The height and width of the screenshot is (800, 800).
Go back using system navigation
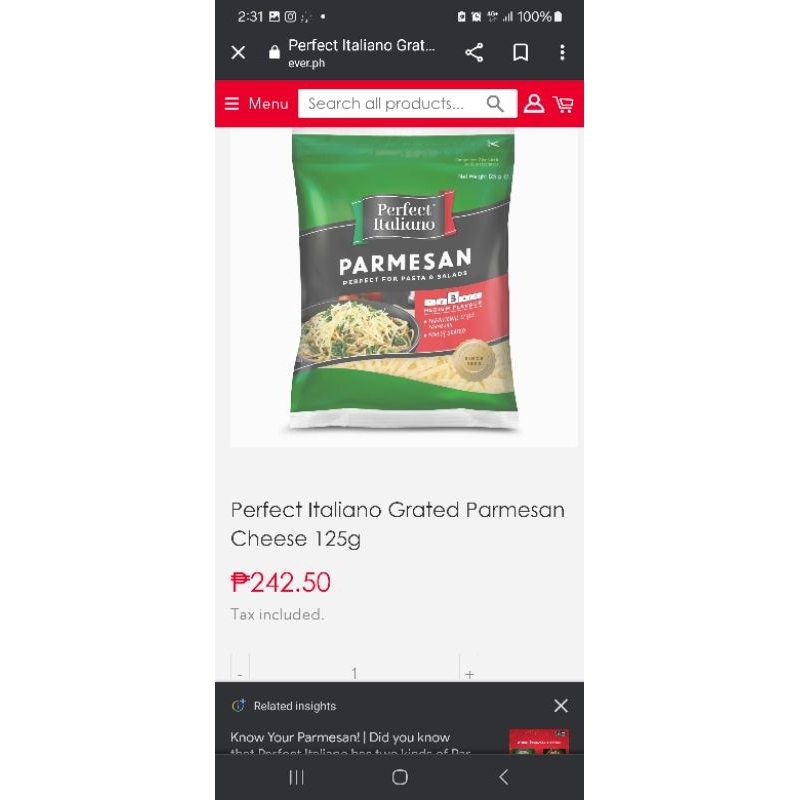pos(503,777)
